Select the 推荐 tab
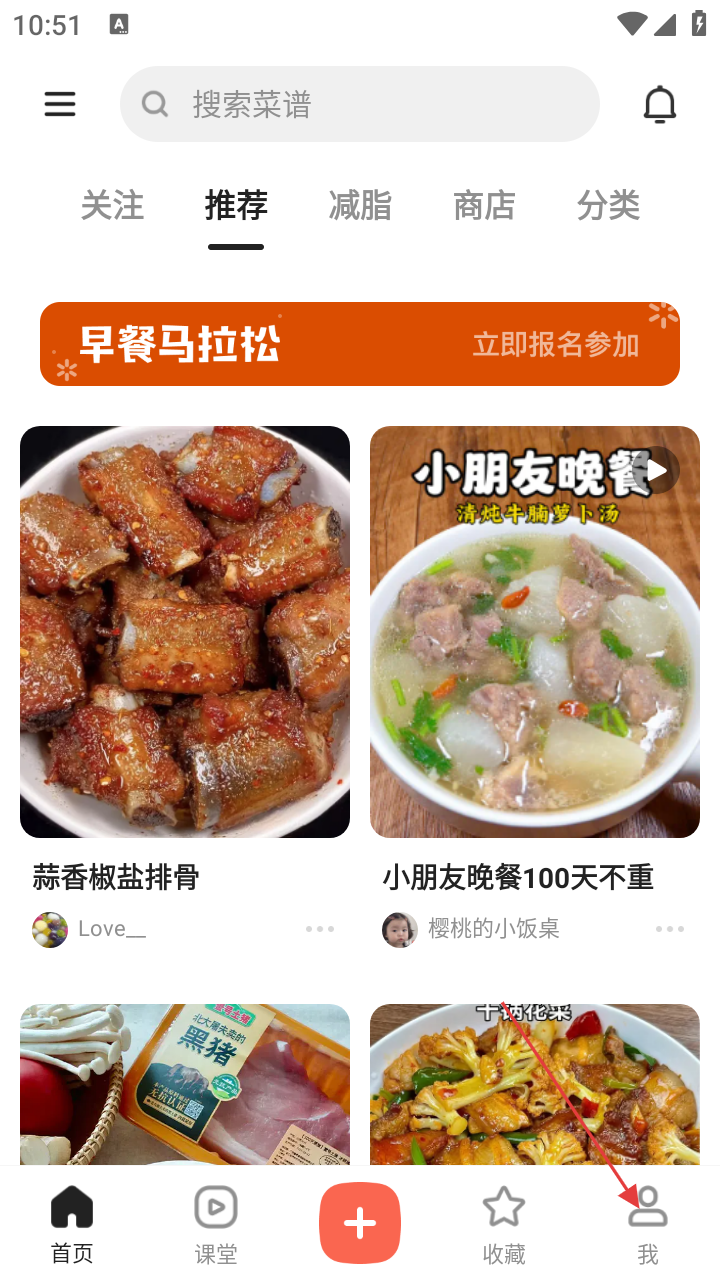The image size is (720, 1280). tap(236, 206)
